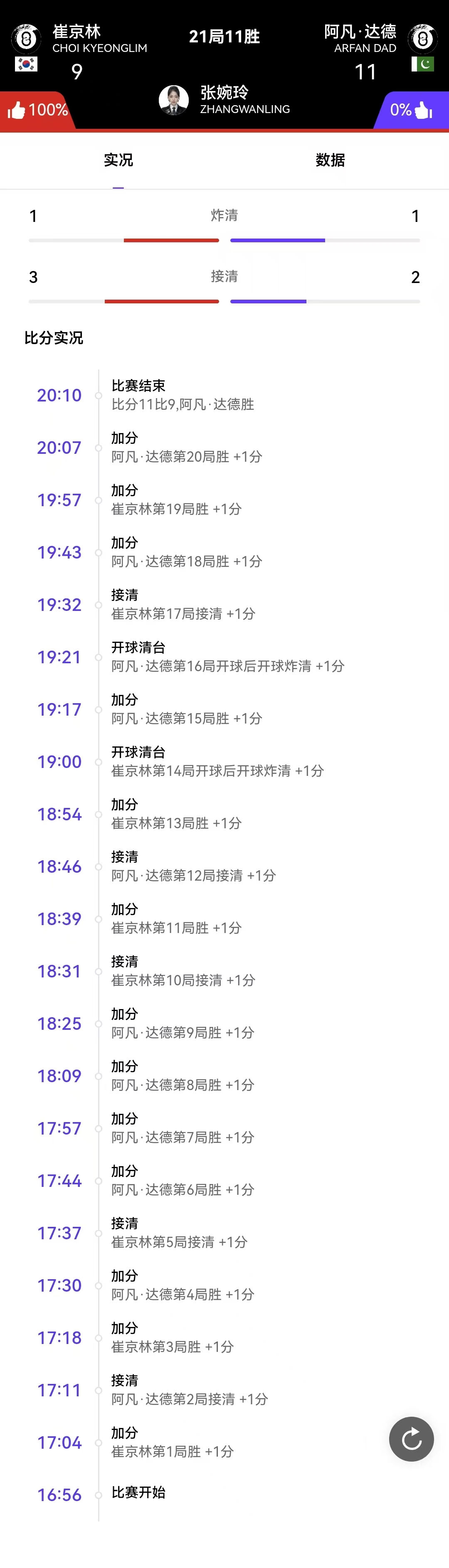View player 崔京林's avatar

tap(26, 39)
